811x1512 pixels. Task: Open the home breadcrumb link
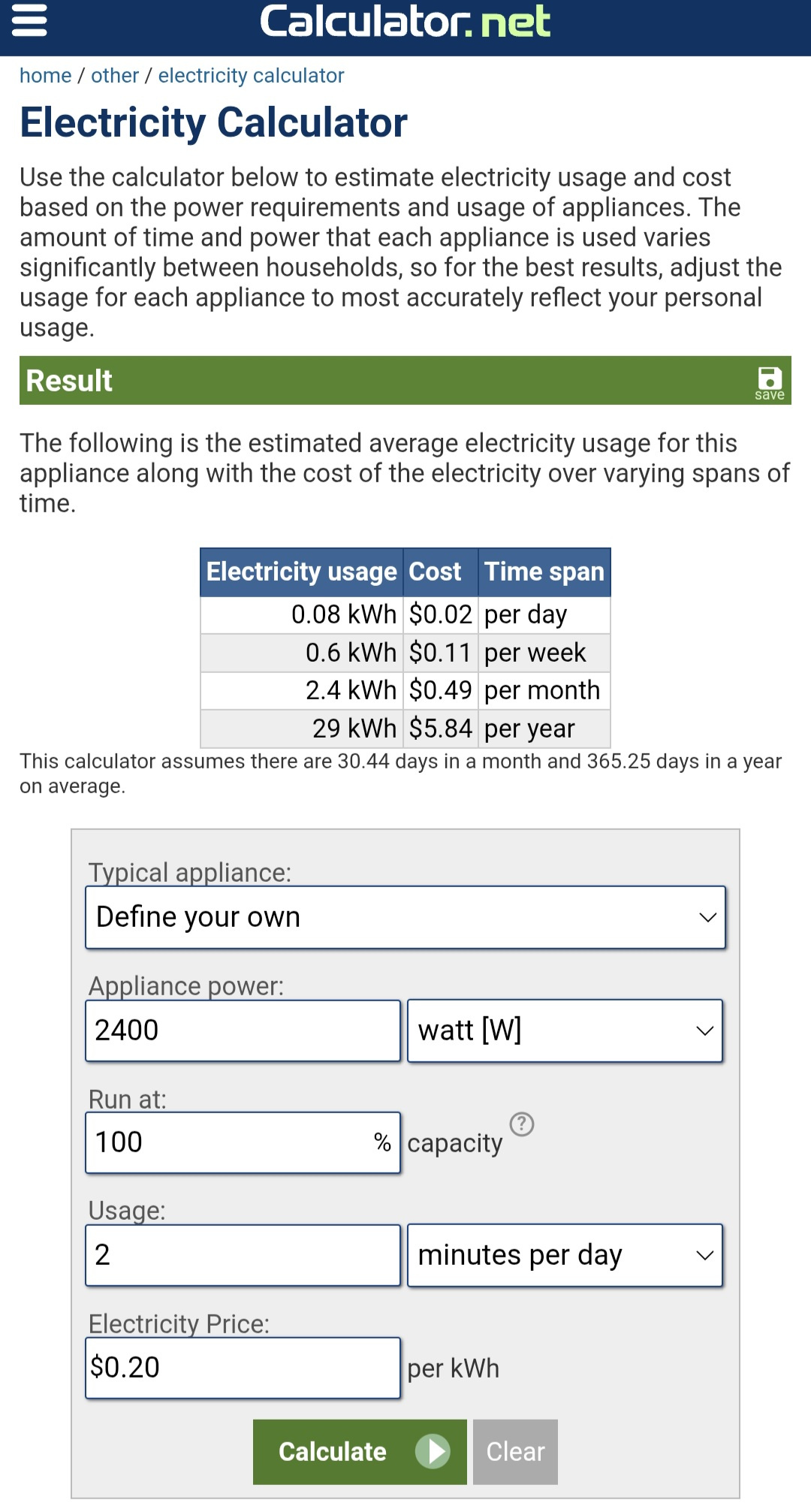click(45, 76)
